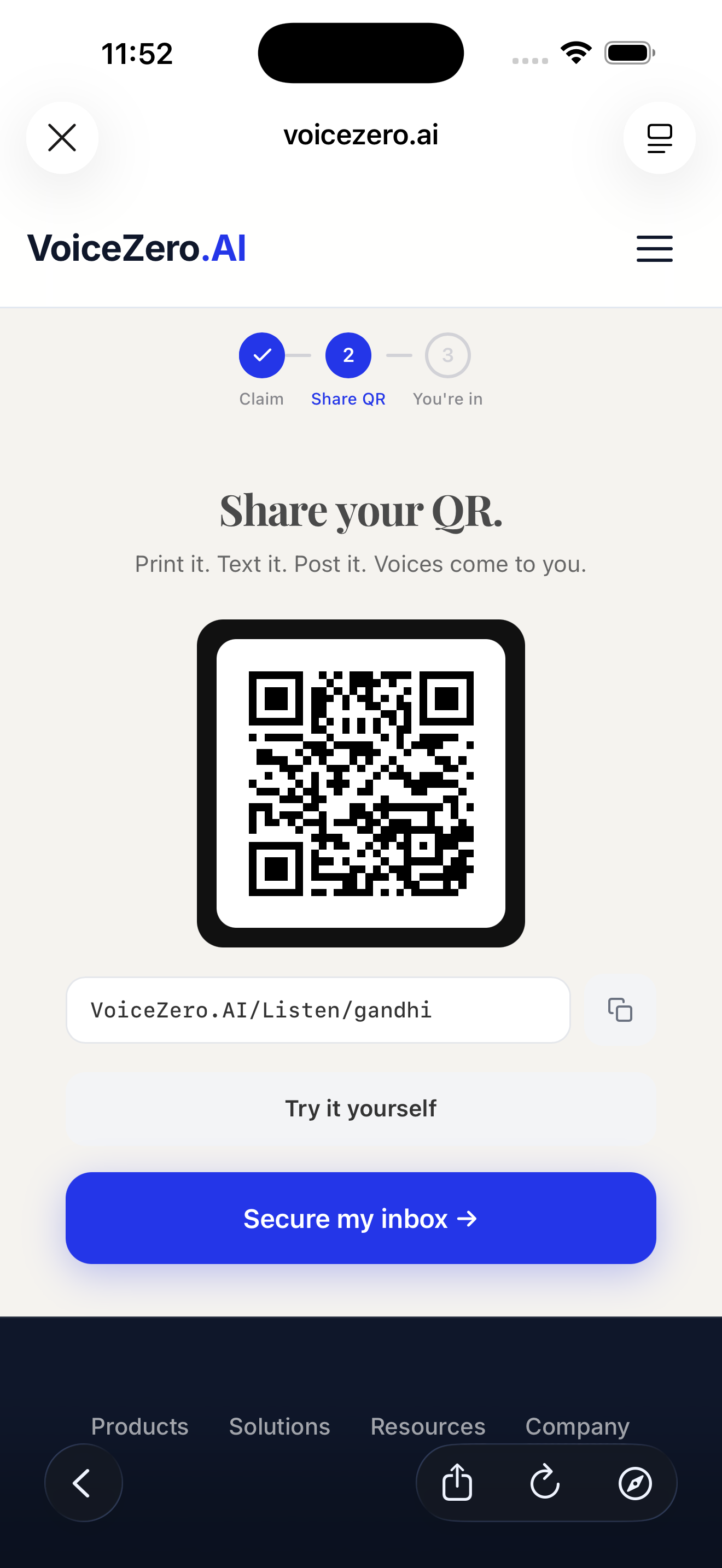Jump to step 3 You're in
722x1568 pixels.
point(447,355)
